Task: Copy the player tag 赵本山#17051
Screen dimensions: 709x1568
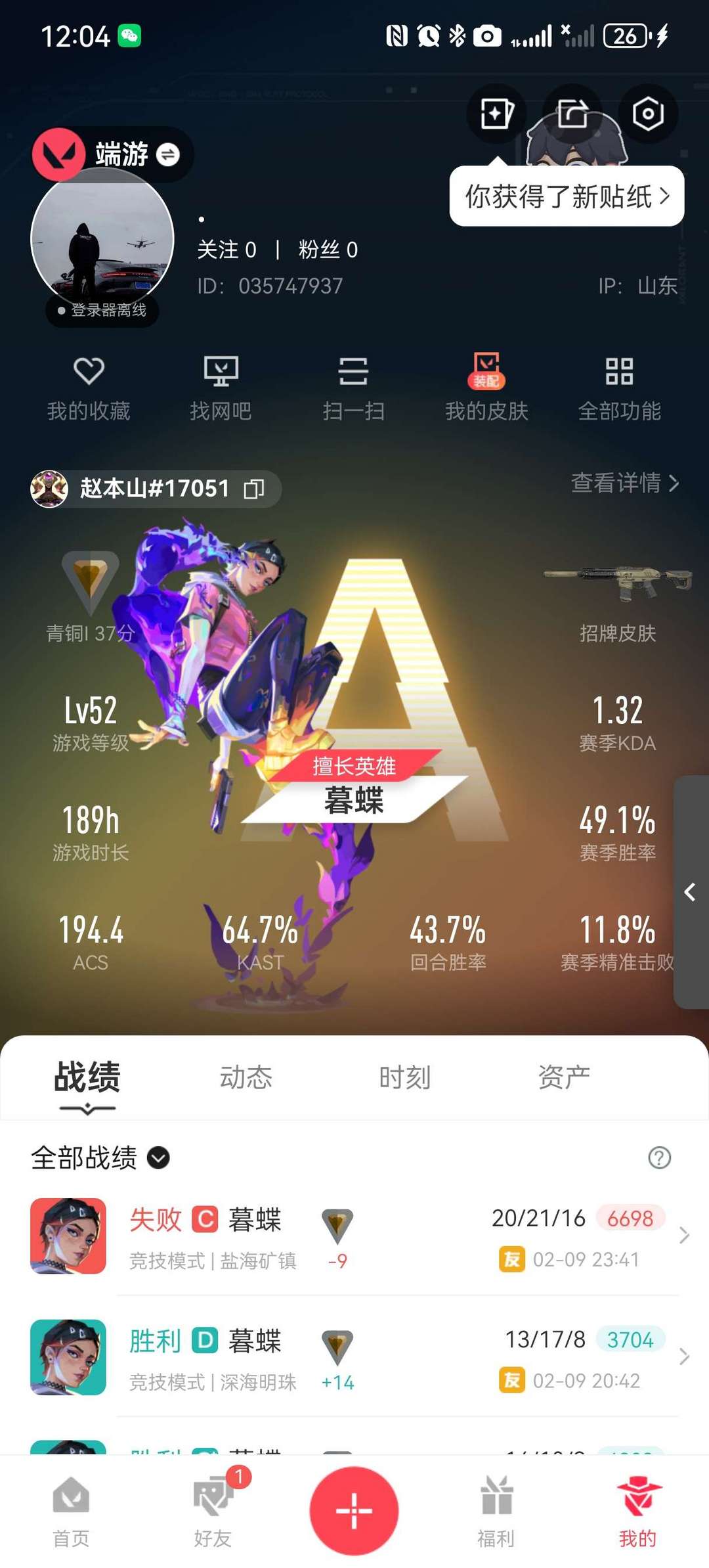Action: (x=255, y=489)
